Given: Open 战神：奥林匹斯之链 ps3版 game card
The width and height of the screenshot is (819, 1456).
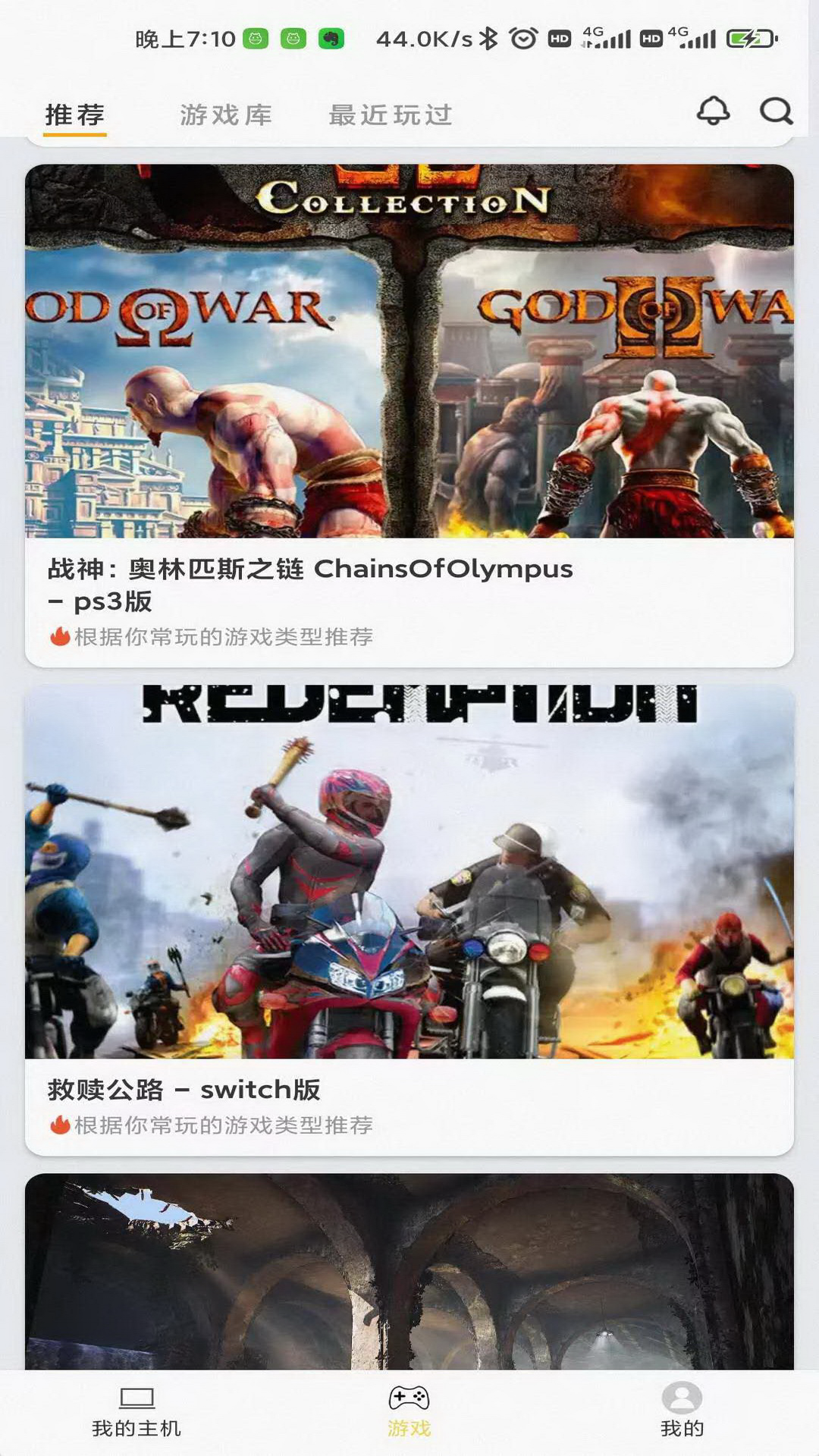Looking at the screenshot, I should pos(409,349).
